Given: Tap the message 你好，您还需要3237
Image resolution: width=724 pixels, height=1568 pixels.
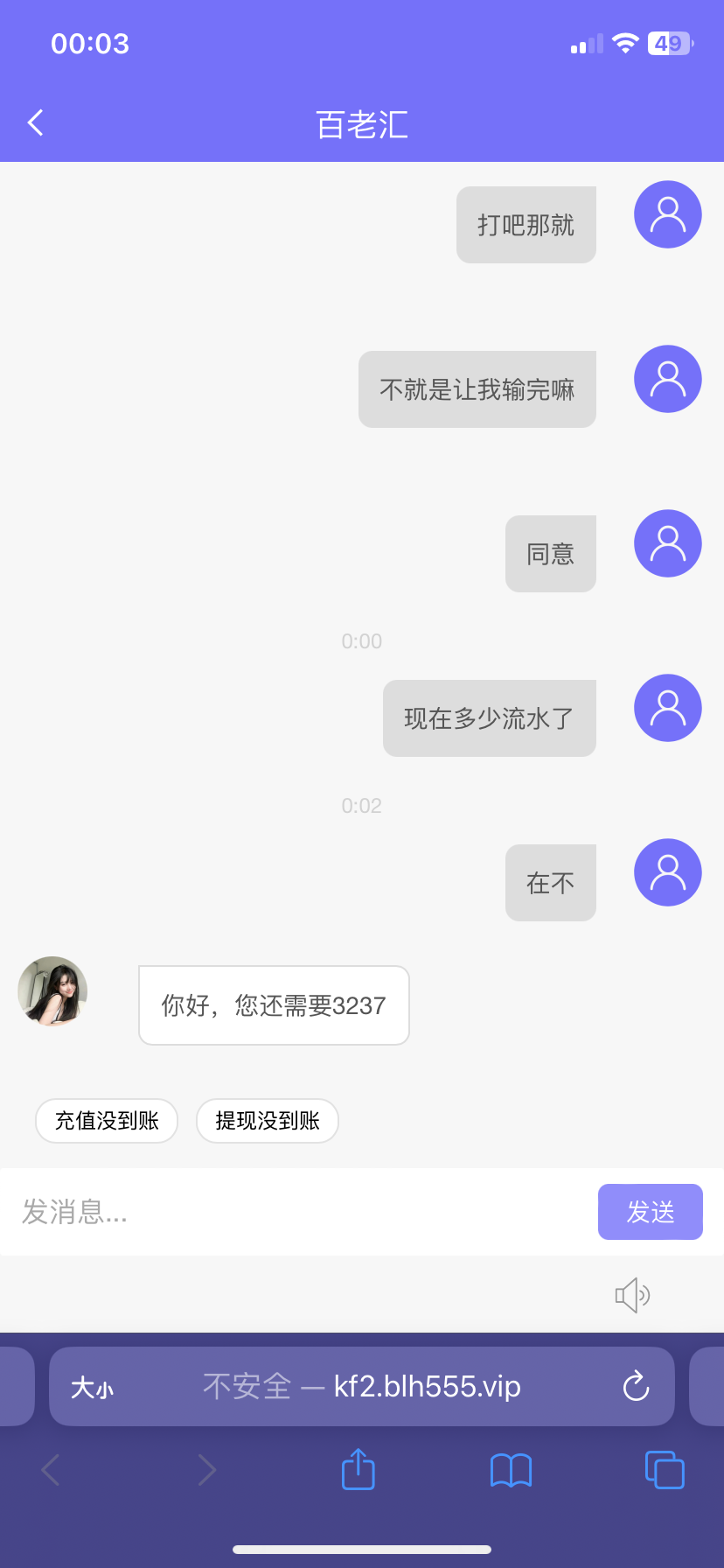Looking at the screenshot, I should click(273, 1005).
